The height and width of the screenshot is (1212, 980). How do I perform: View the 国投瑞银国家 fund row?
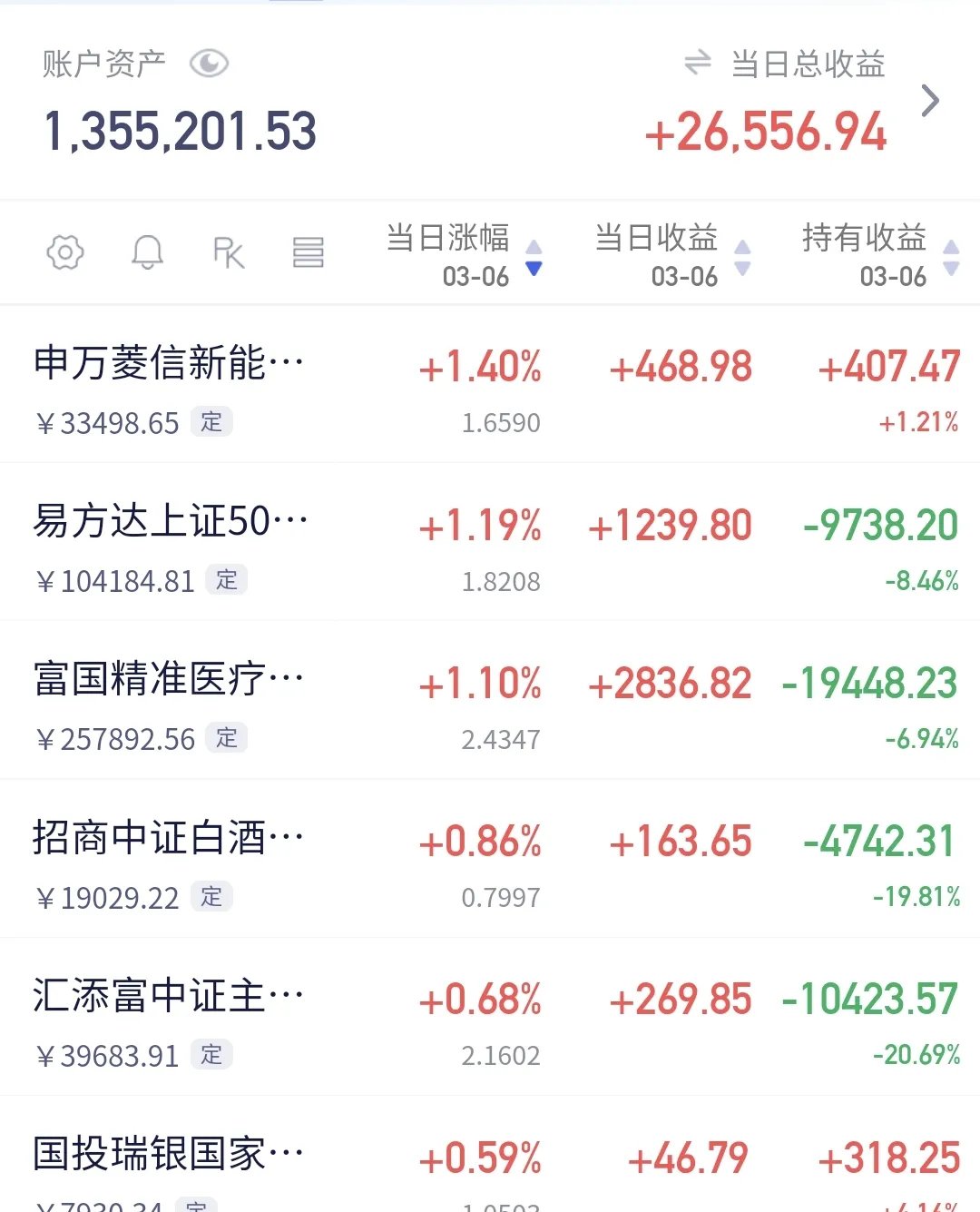[169, 1155]
